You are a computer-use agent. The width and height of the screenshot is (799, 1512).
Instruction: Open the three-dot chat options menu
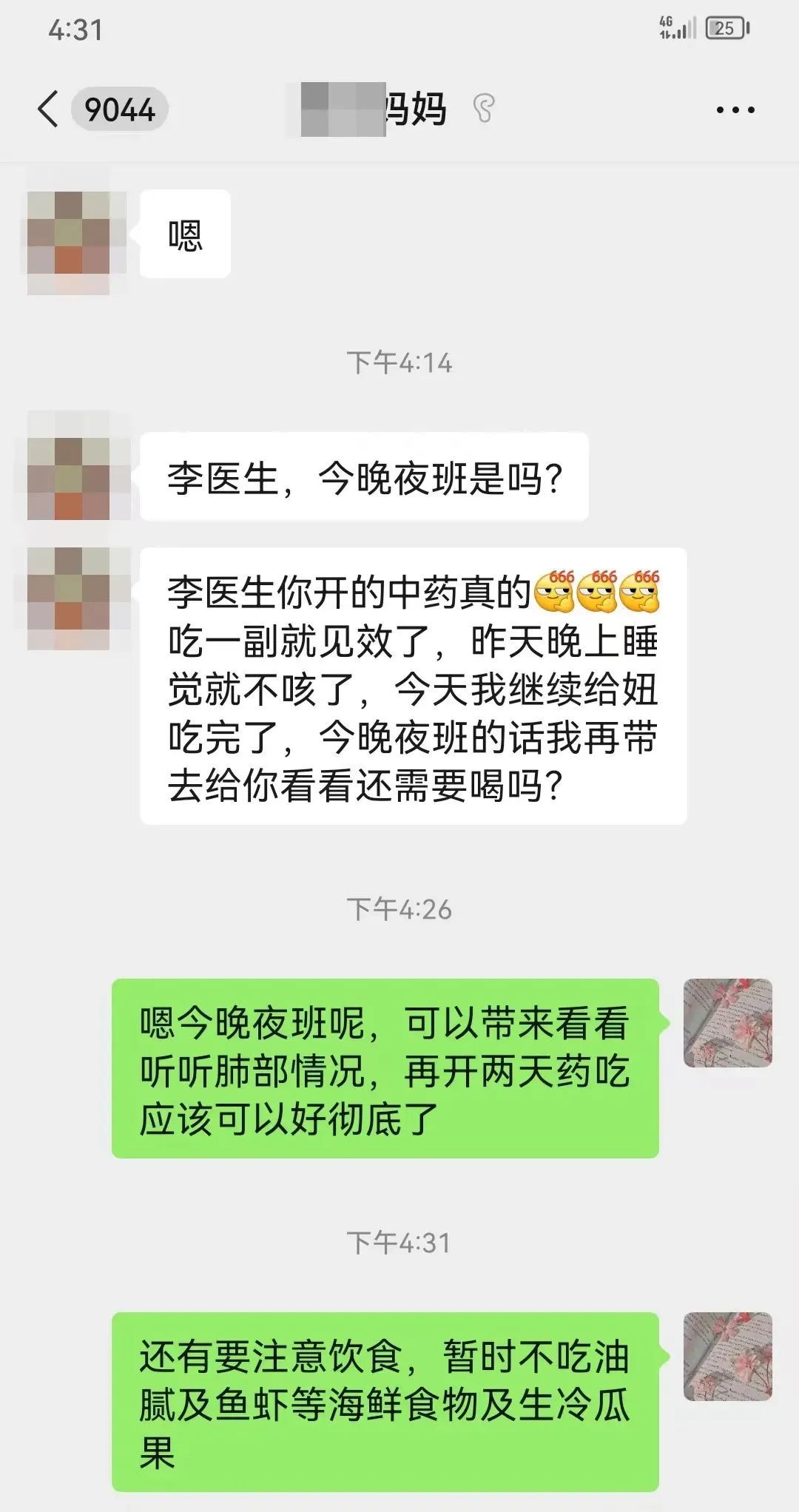click(735, 110)
